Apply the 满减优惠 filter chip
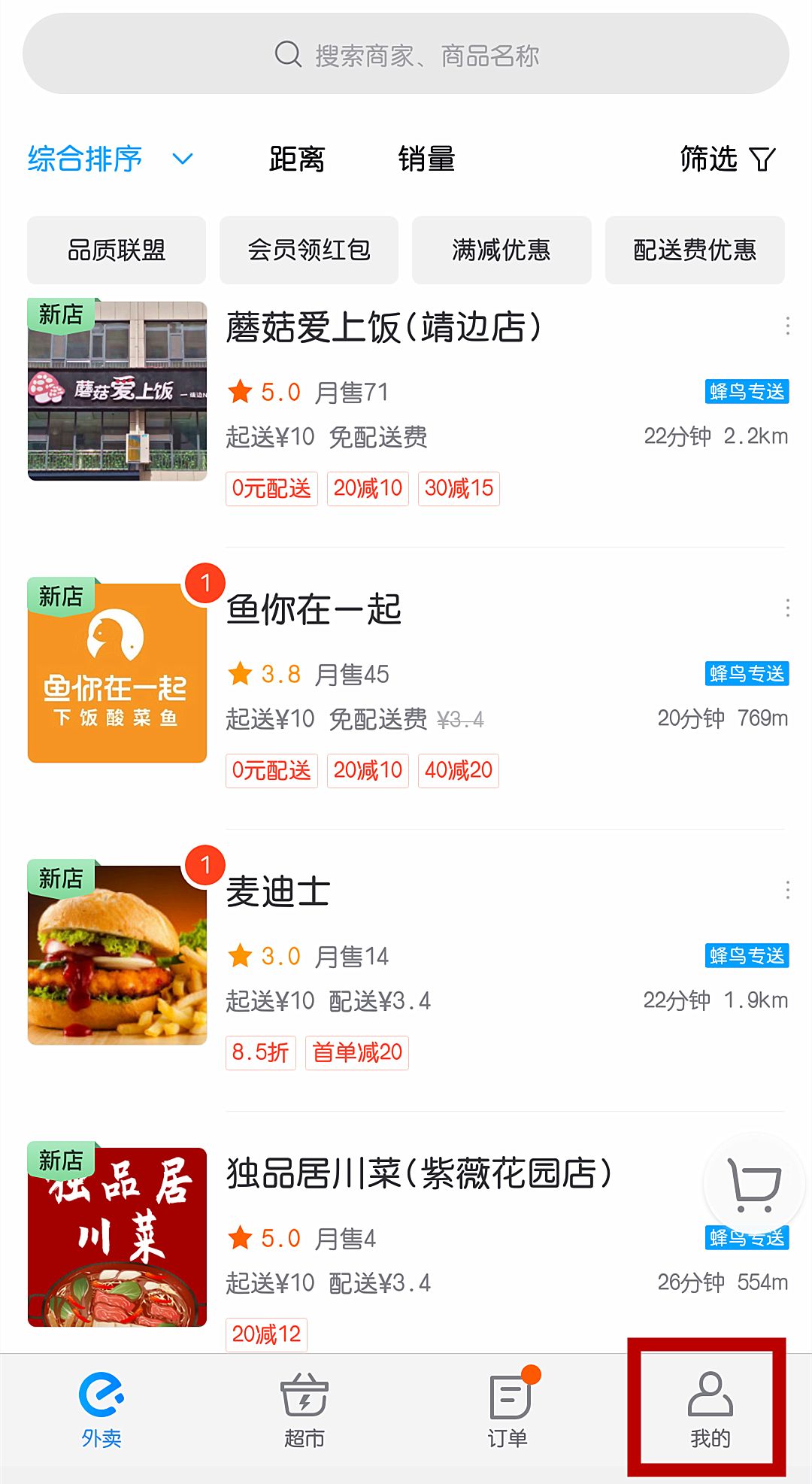 (501, 250)
